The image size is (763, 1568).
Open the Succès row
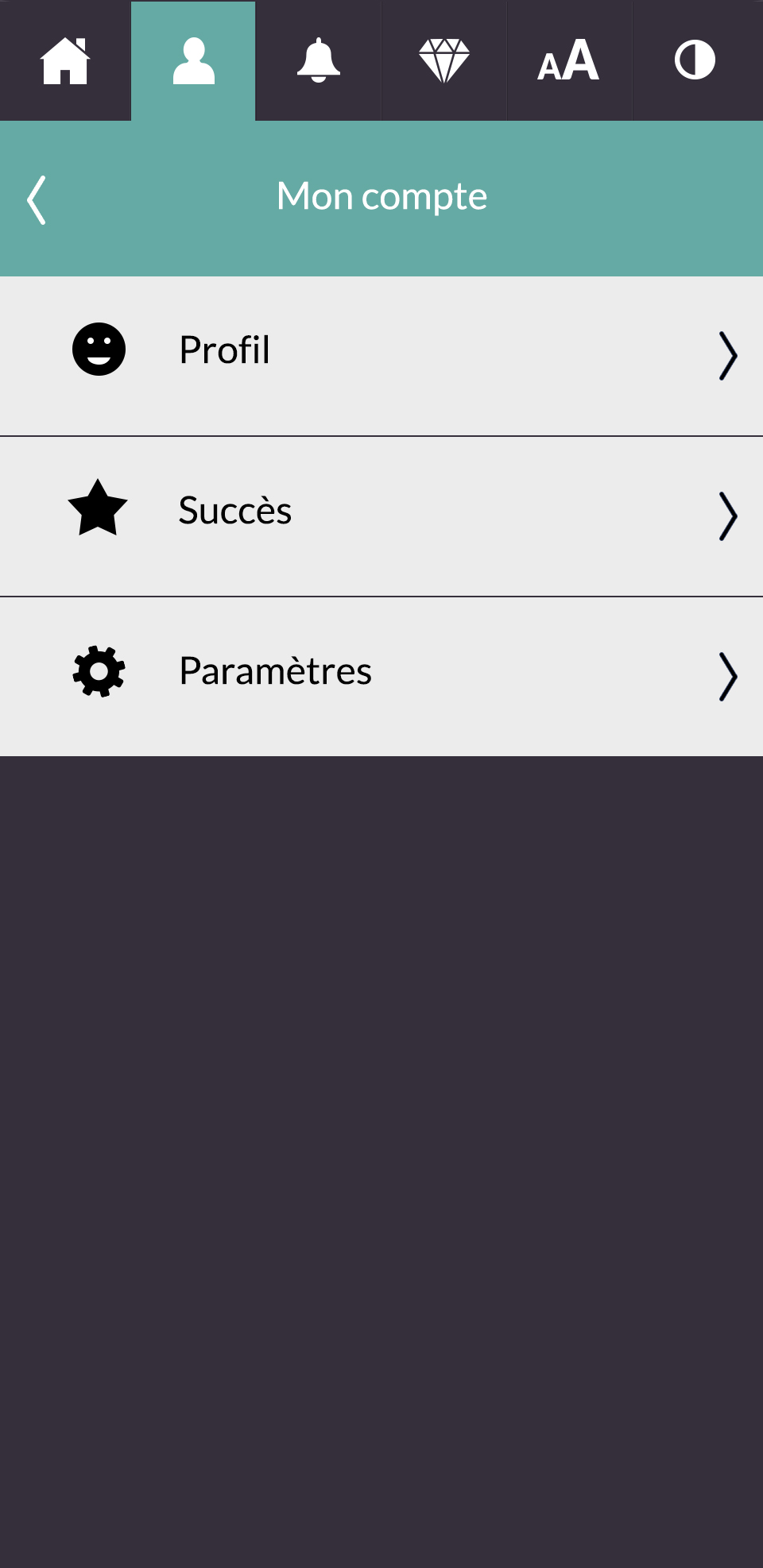(381, 516)
